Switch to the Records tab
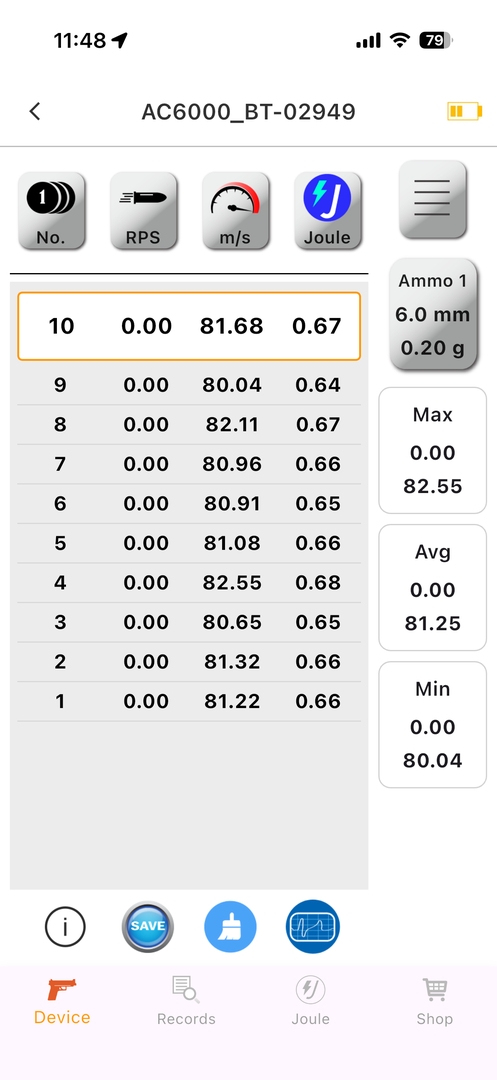This screenshot has width=497, height=1080. (187, 1001)
